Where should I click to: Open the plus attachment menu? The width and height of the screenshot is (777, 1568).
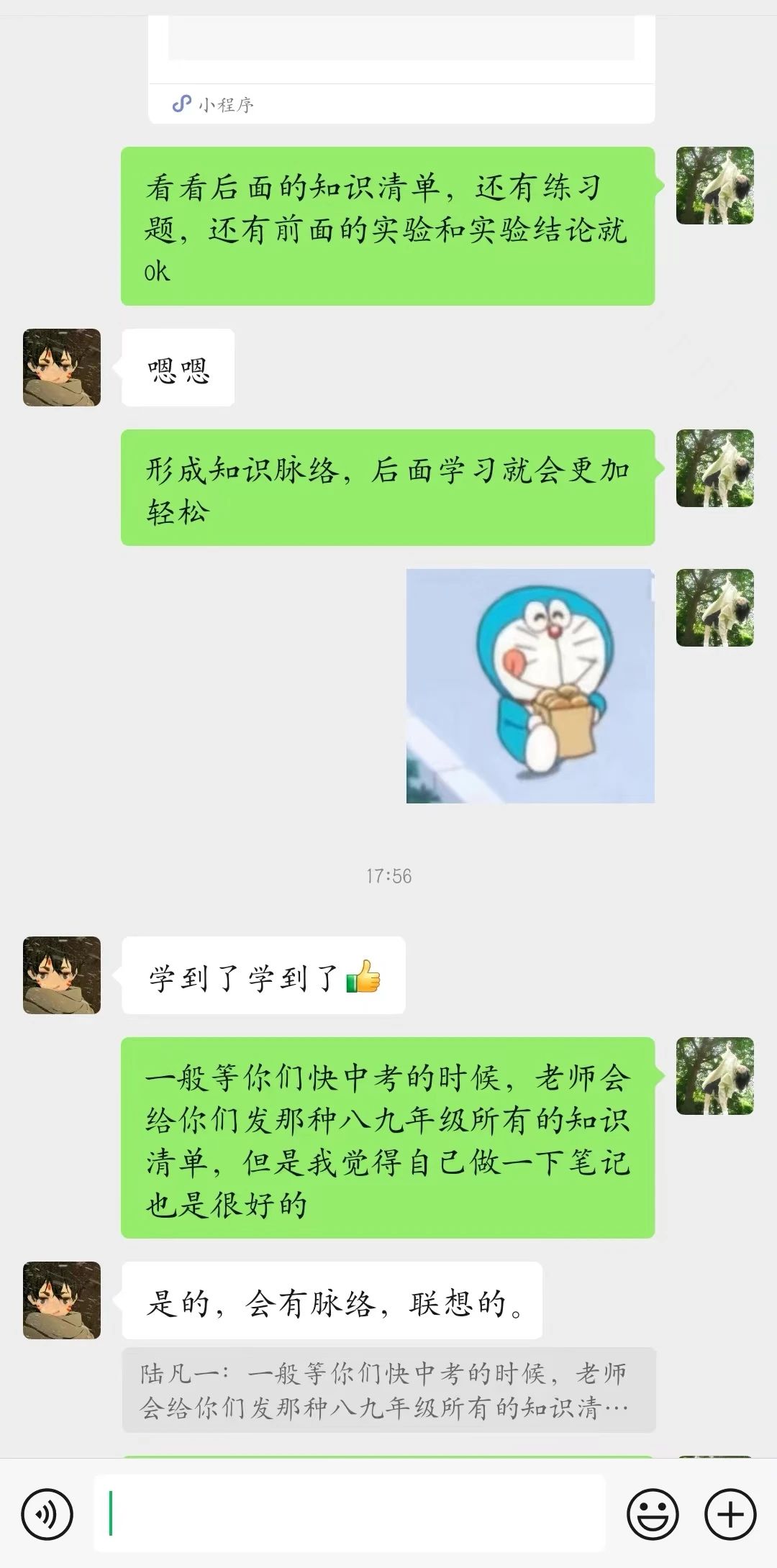click(730, 1514)
